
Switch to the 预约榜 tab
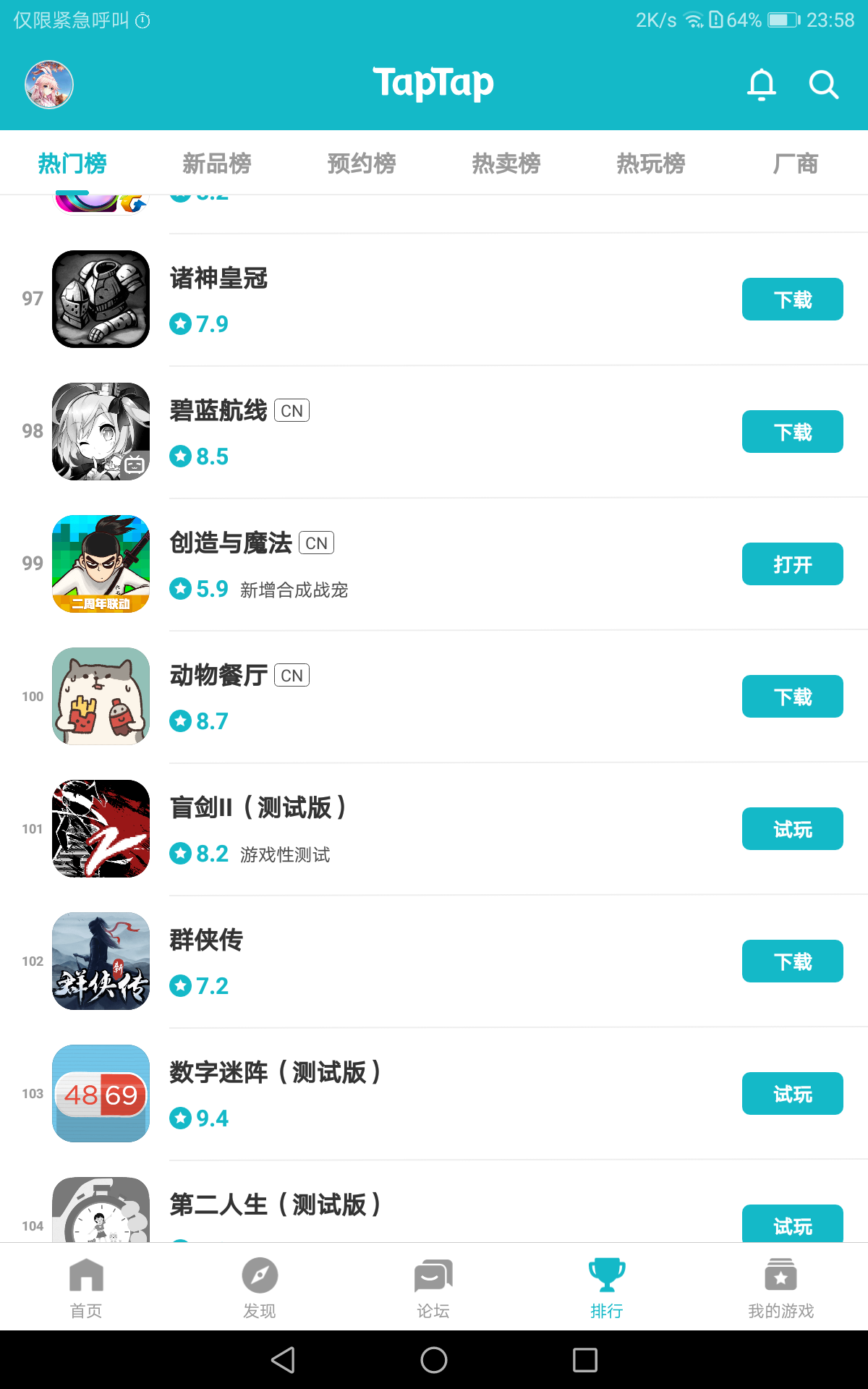pos(361,163)
